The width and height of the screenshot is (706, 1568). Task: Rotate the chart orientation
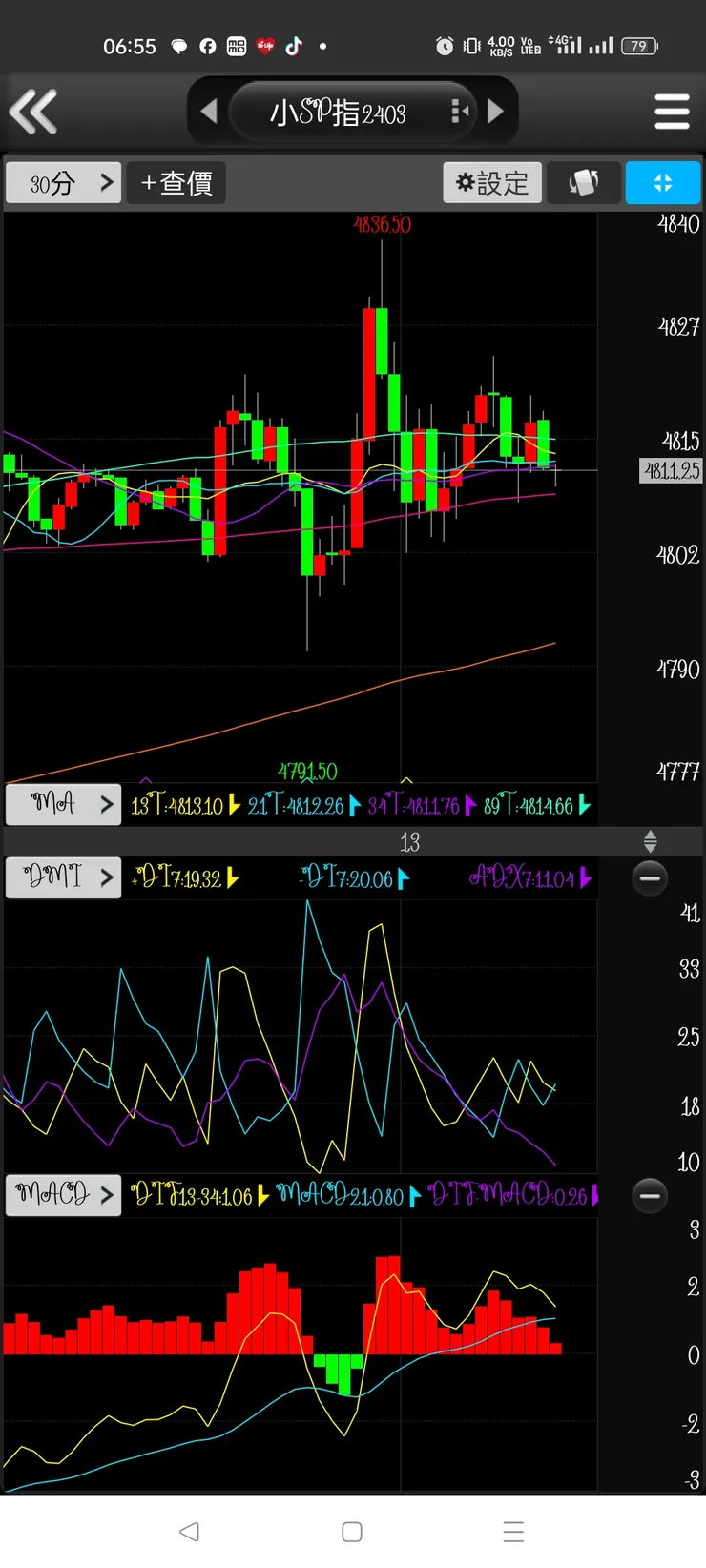pyautogui.click(x=584, y=182)
